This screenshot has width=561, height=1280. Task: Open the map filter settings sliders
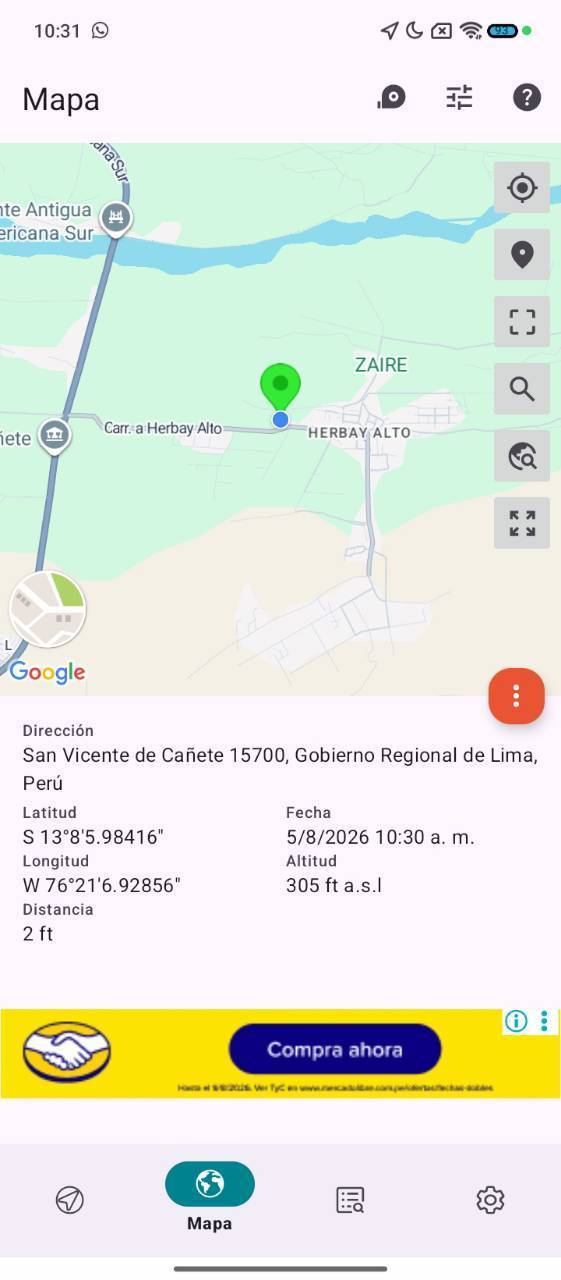459,97
